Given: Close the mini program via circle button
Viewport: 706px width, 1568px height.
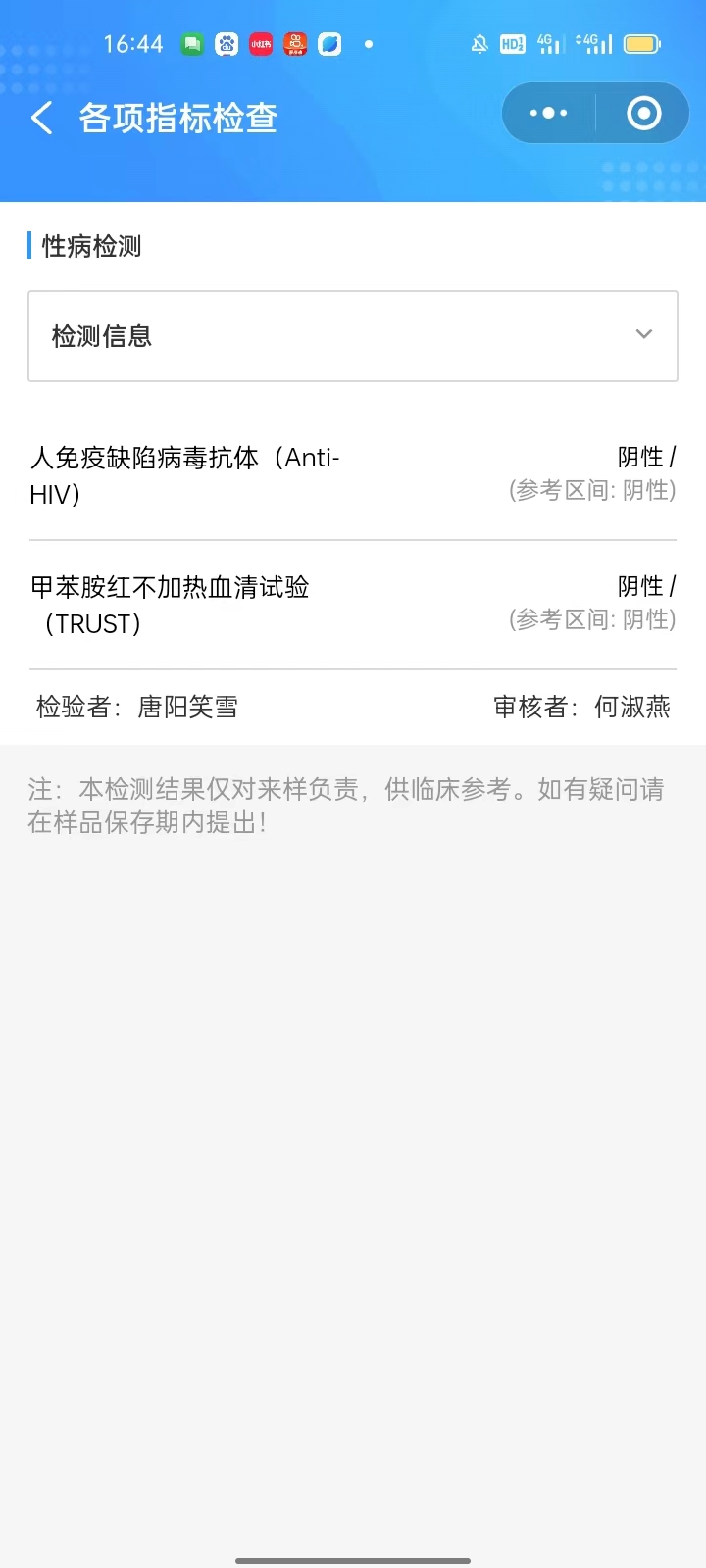Looking at the screenshot, I should (x=643, y=114).
